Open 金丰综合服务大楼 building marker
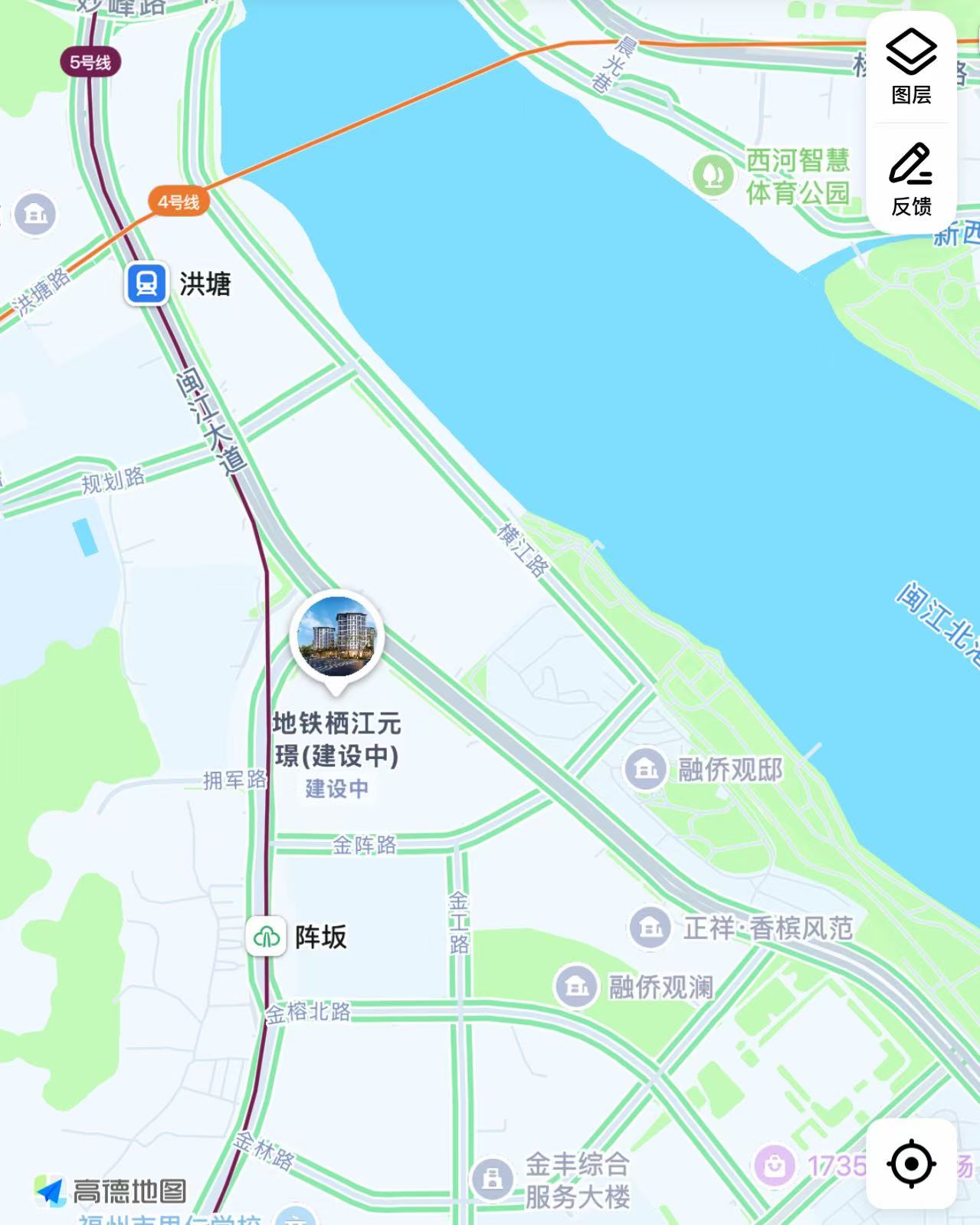 (492, 1179)
